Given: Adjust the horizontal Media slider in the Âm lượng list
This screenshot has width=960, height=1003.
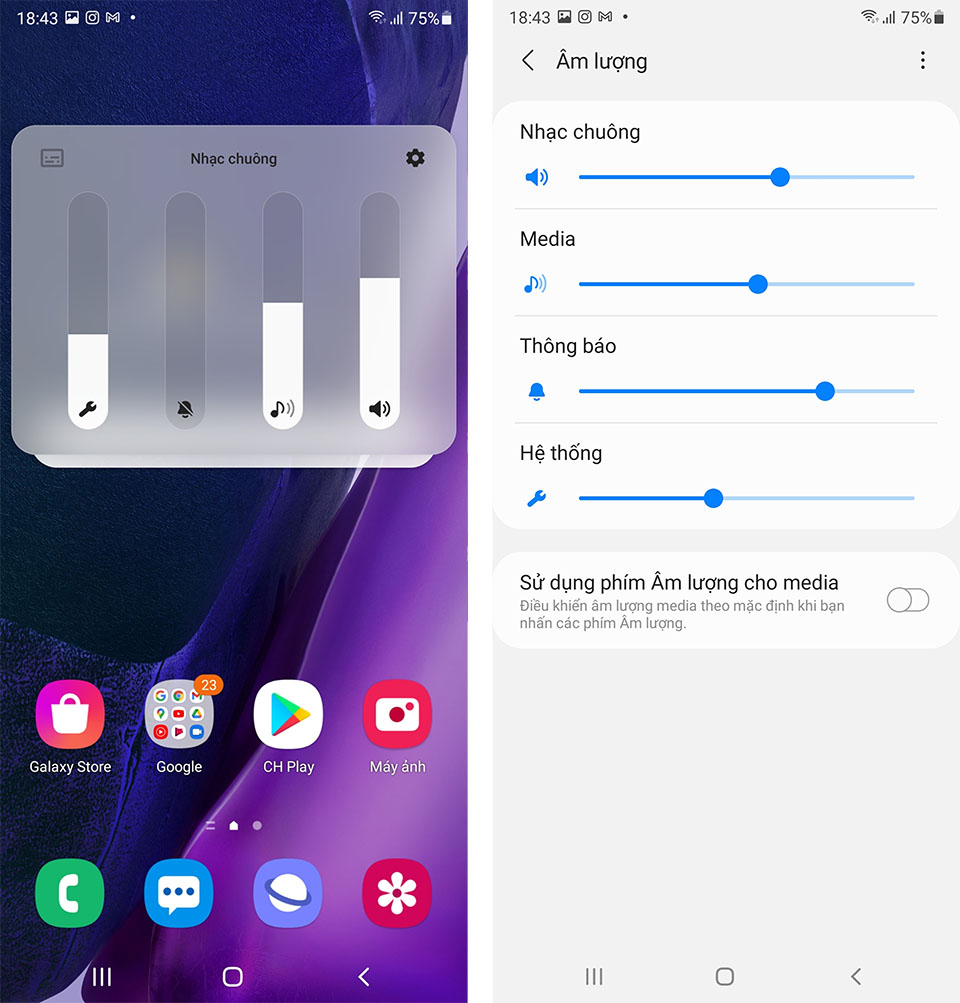Looking at the screenshot, I should tap(757, 284).
